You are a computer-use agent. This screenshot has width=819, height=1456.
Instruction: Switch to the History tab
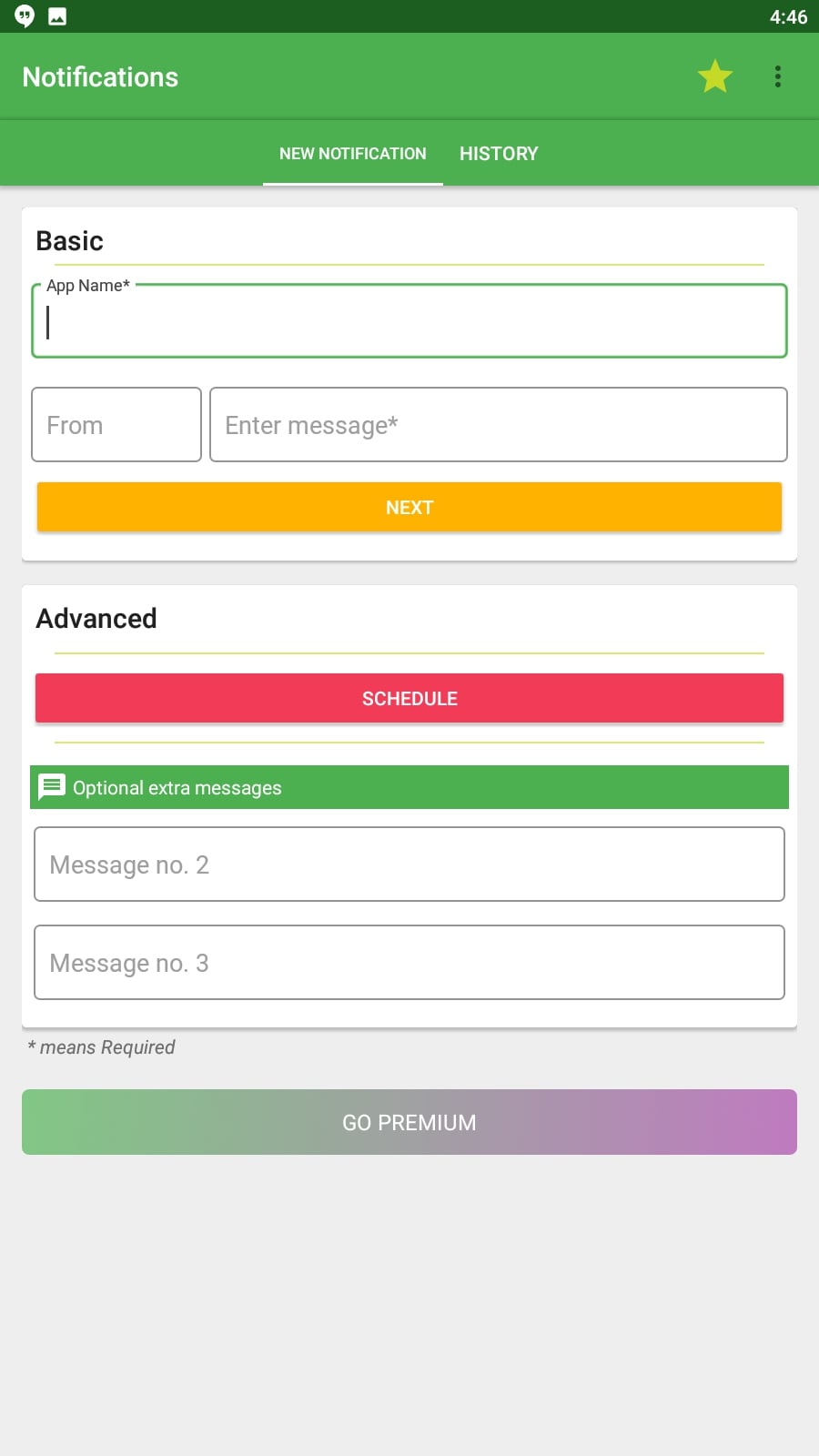[499, 154]
